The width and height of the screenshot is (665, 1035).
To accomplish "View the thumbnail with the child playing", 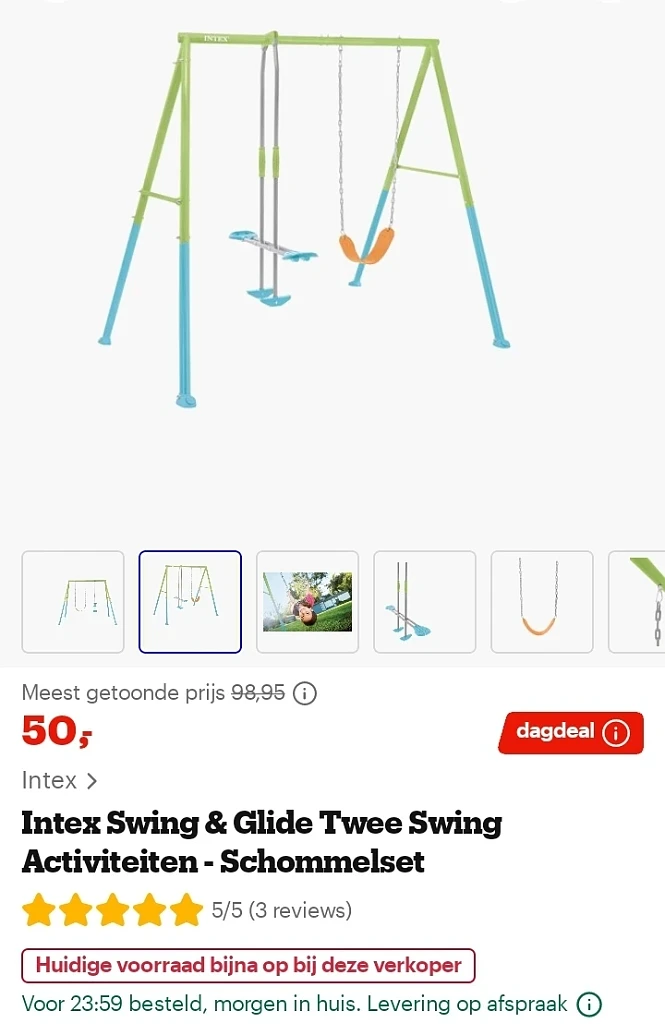I will [307, 602].
